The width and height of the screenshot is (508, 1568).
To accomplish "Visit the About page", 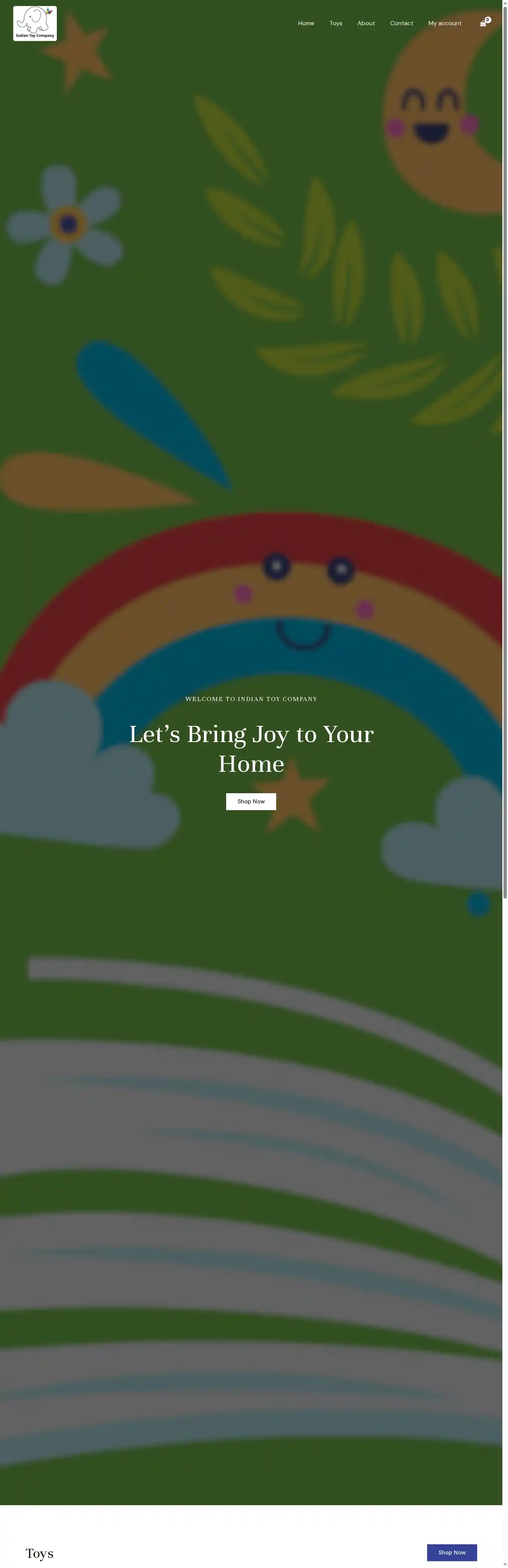I will coord(366,23).
